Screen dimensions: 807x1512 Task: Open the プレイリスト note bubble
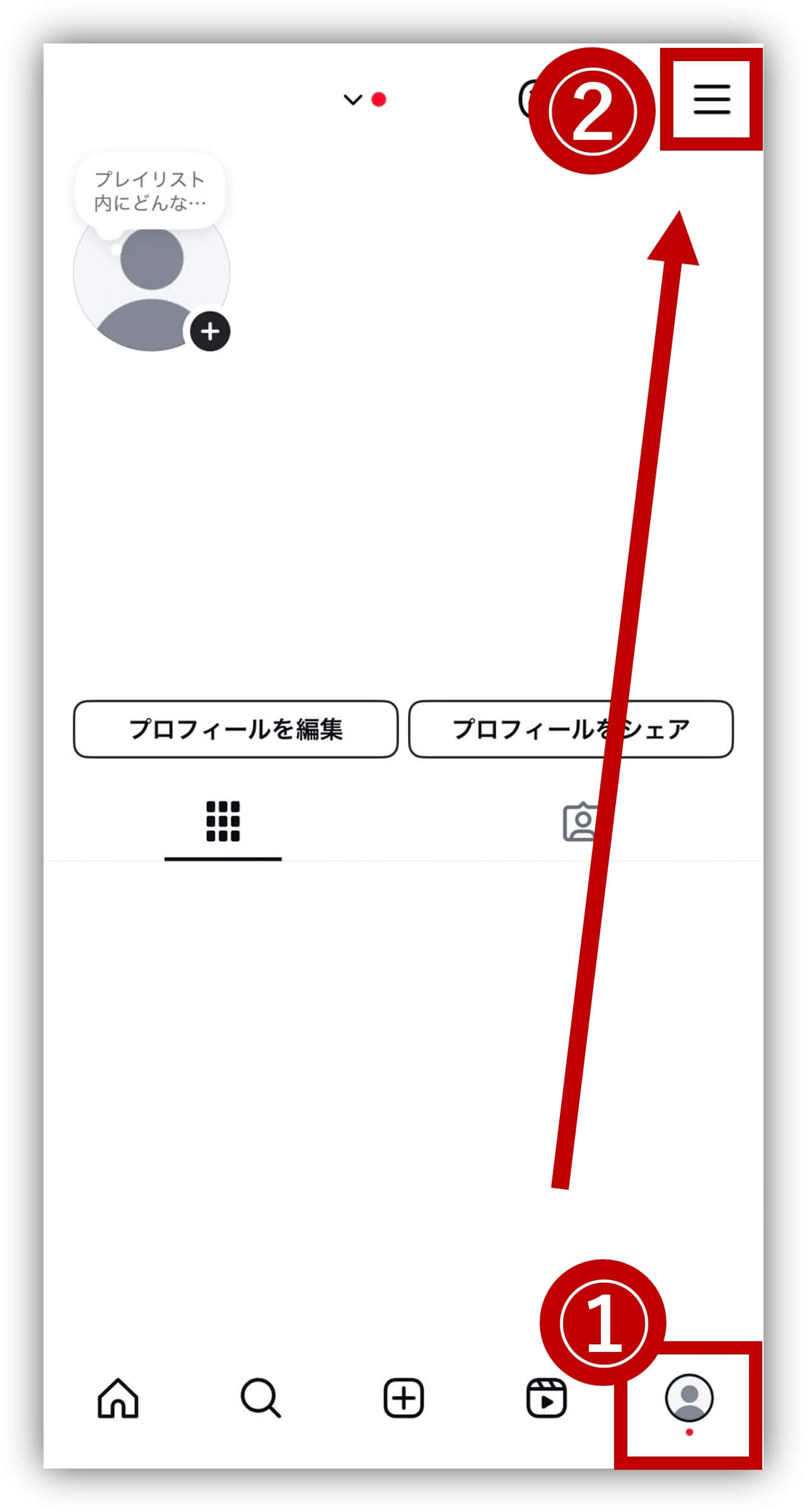pyautogui.click(x=150, y=191)
